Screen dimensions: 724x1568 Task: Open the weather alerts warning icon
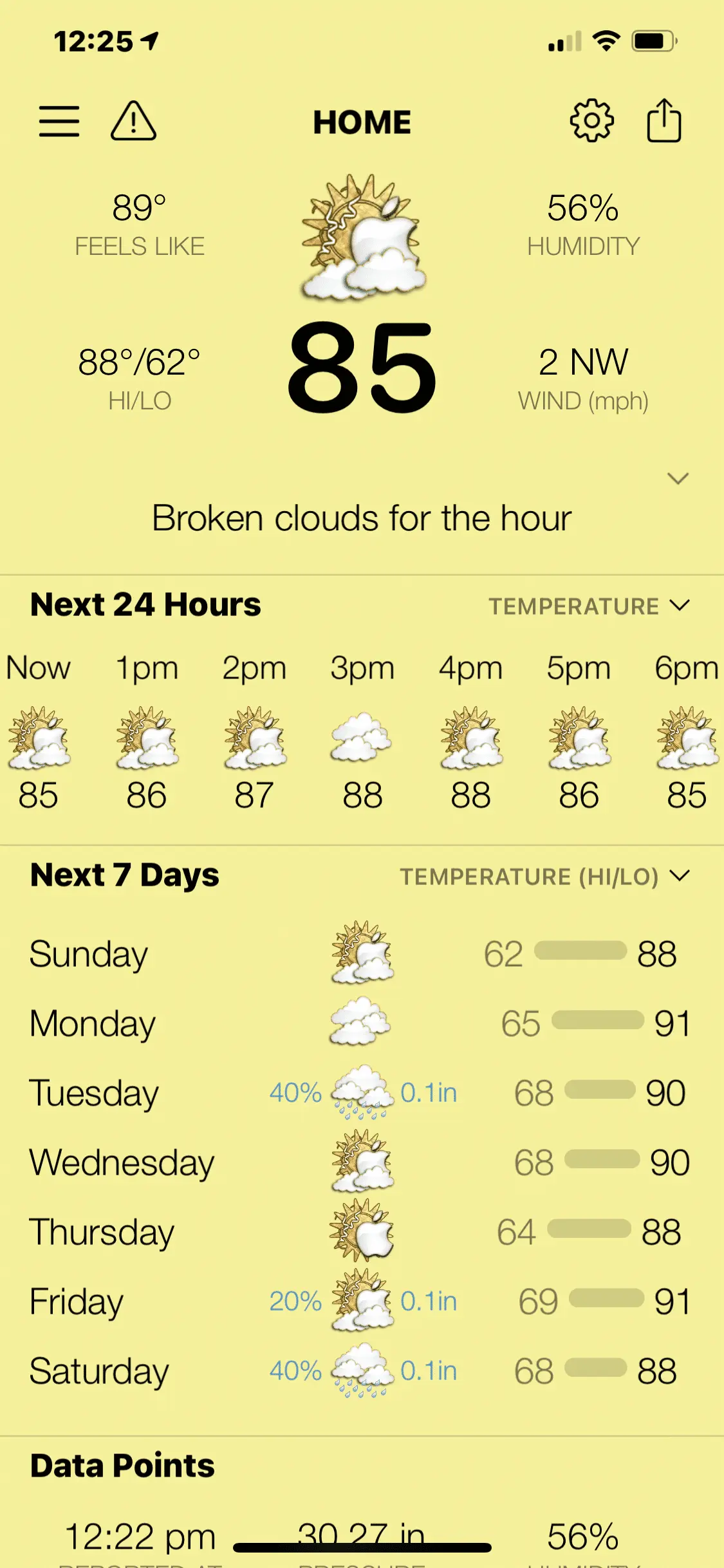133,121
